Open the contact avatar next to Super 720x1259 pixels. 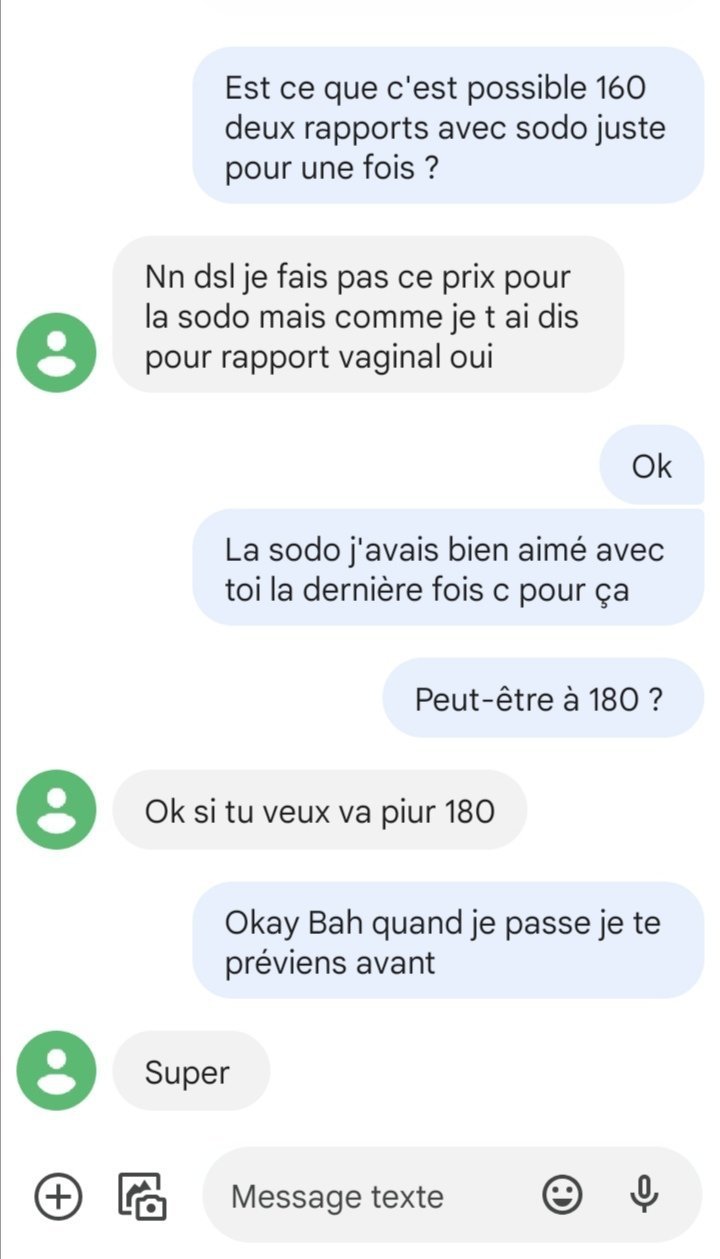[57, 1071]
